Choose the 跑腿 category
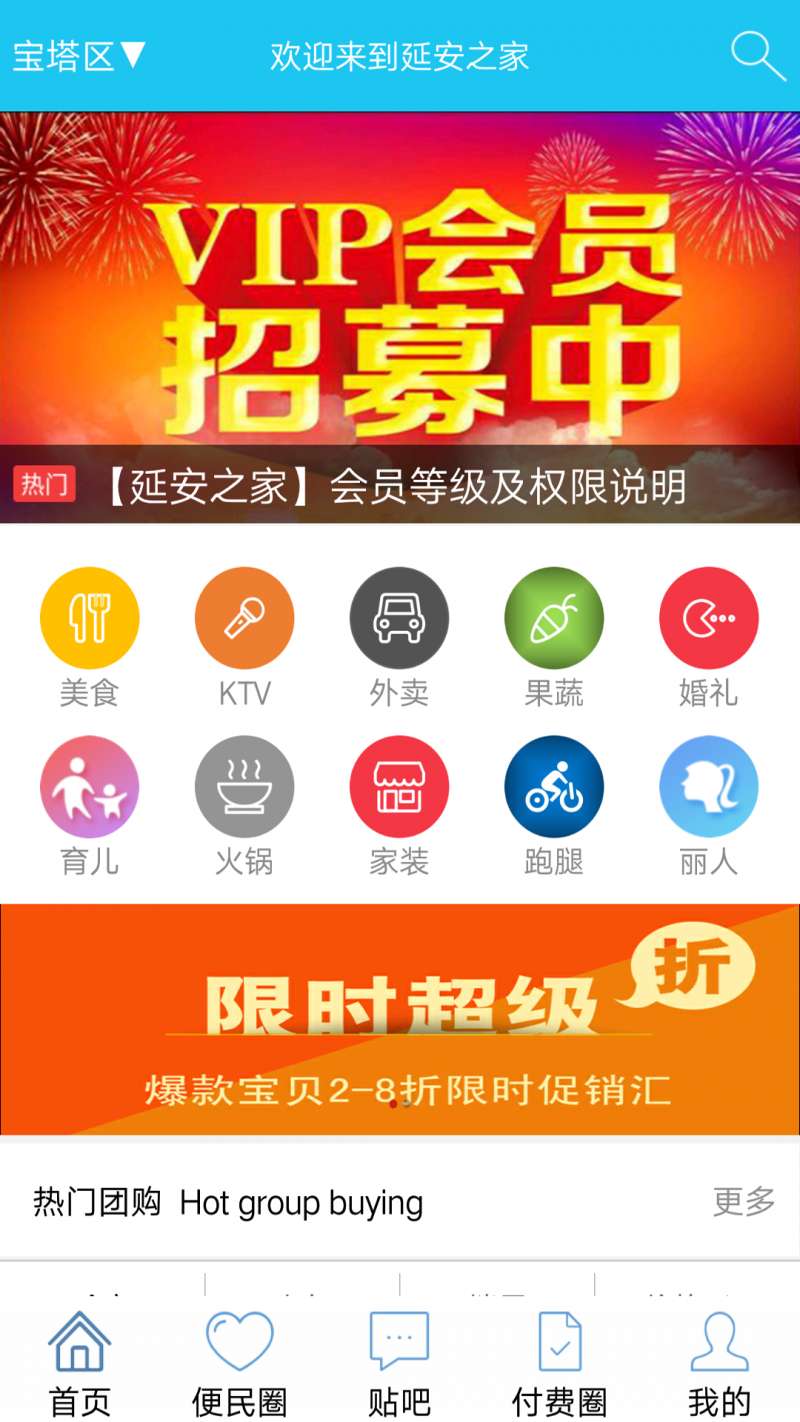Image resolution: width=800 pixels, height=1422 pixels. click(x=554, y=807)
